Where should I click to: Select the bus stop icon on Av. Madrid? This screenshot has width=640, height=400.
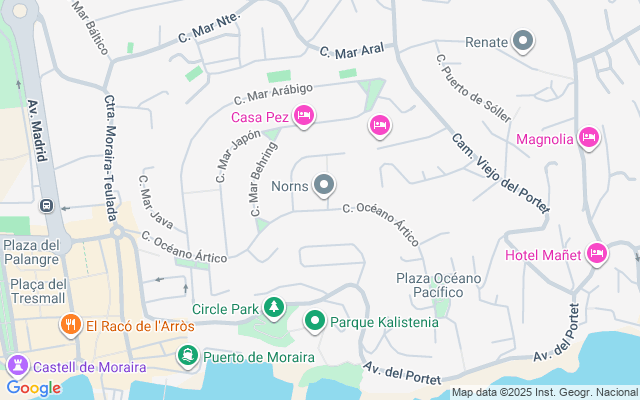46,205
